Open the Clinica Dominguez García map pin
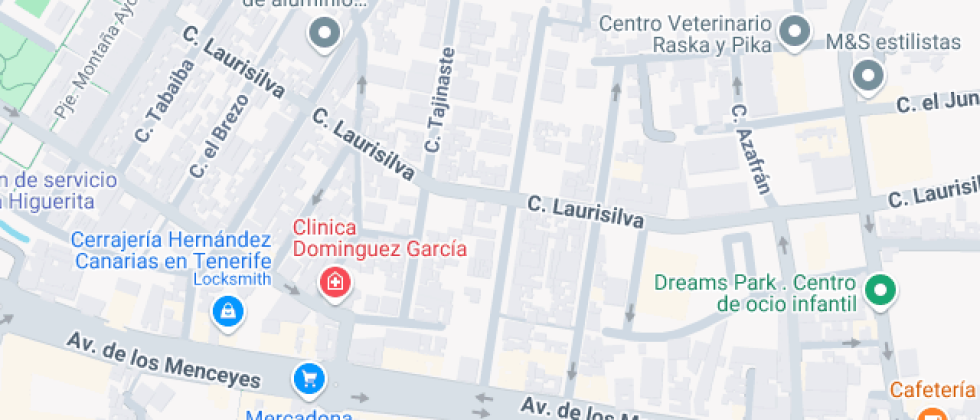 click(335, 282)
